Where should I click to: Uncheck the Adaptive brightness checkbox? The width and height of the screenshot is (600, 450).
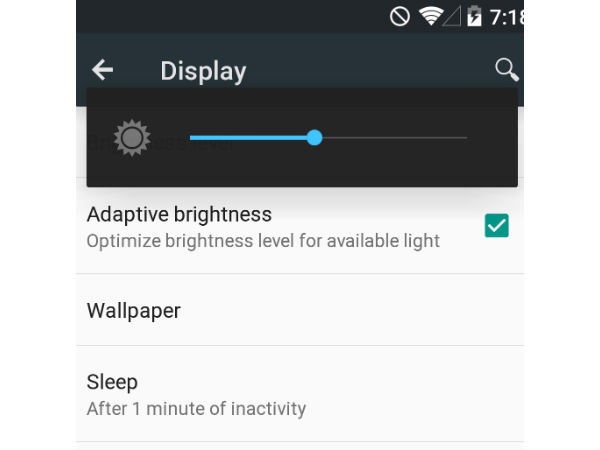(496, 226)
